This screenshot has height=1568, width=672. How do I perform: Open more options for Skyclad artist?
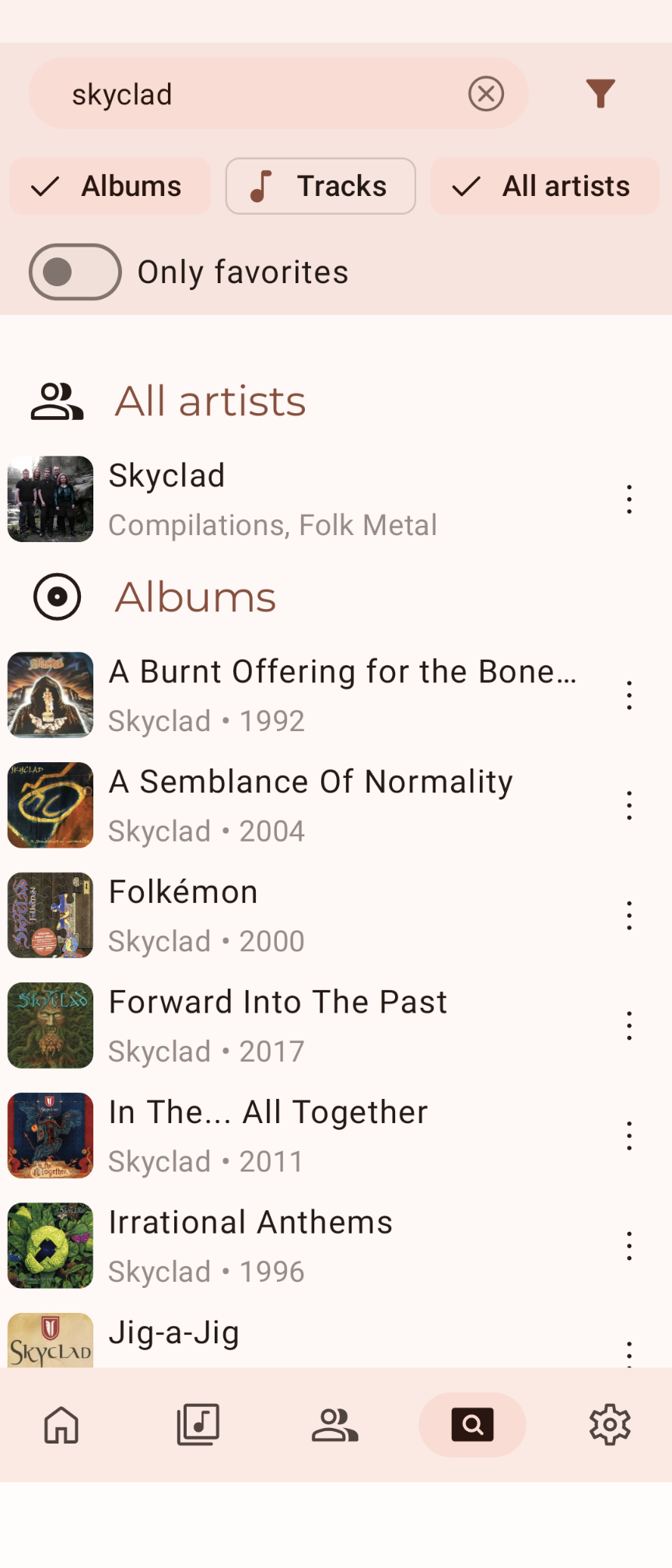point(629,499)
